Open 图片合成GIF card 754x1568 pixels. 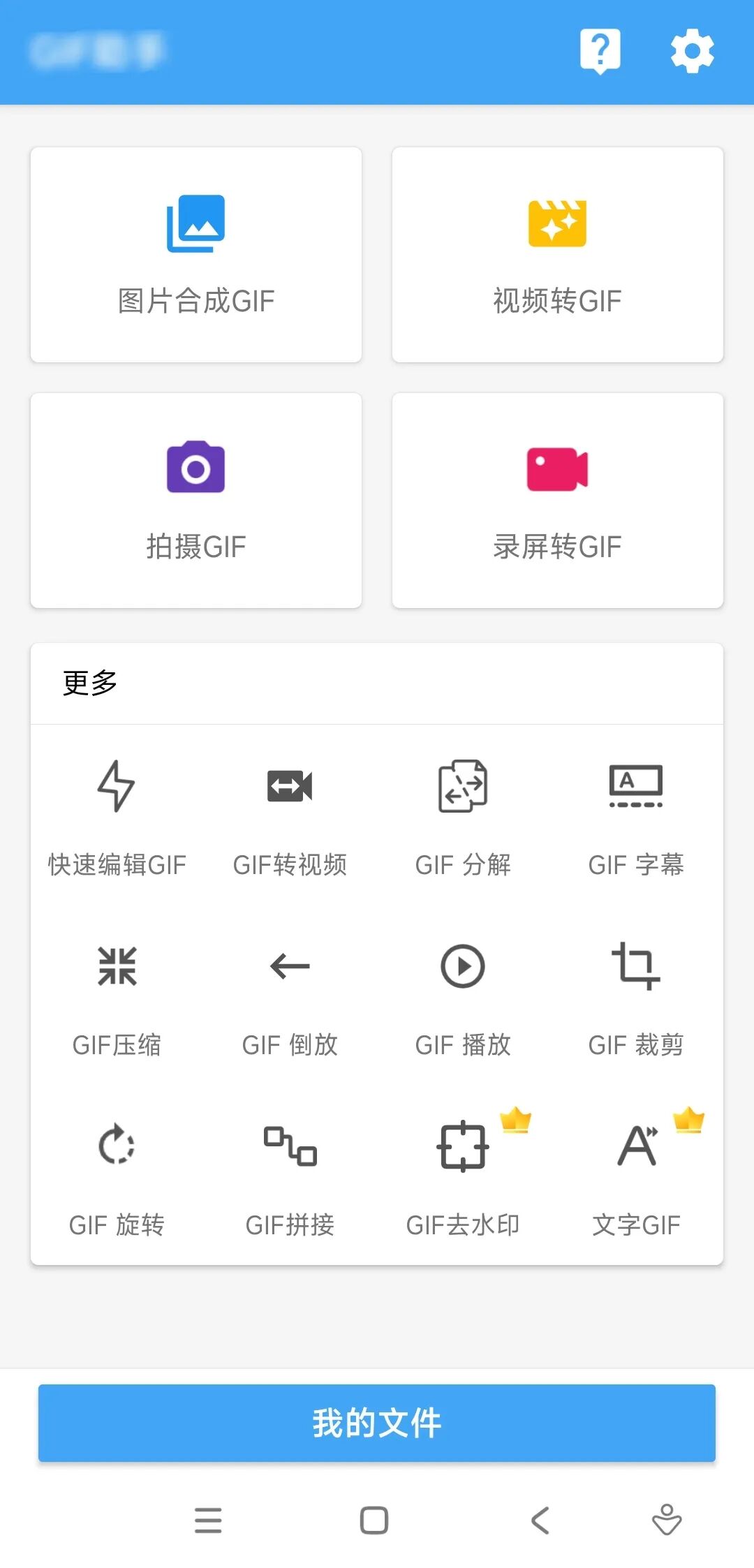point(196,255)
